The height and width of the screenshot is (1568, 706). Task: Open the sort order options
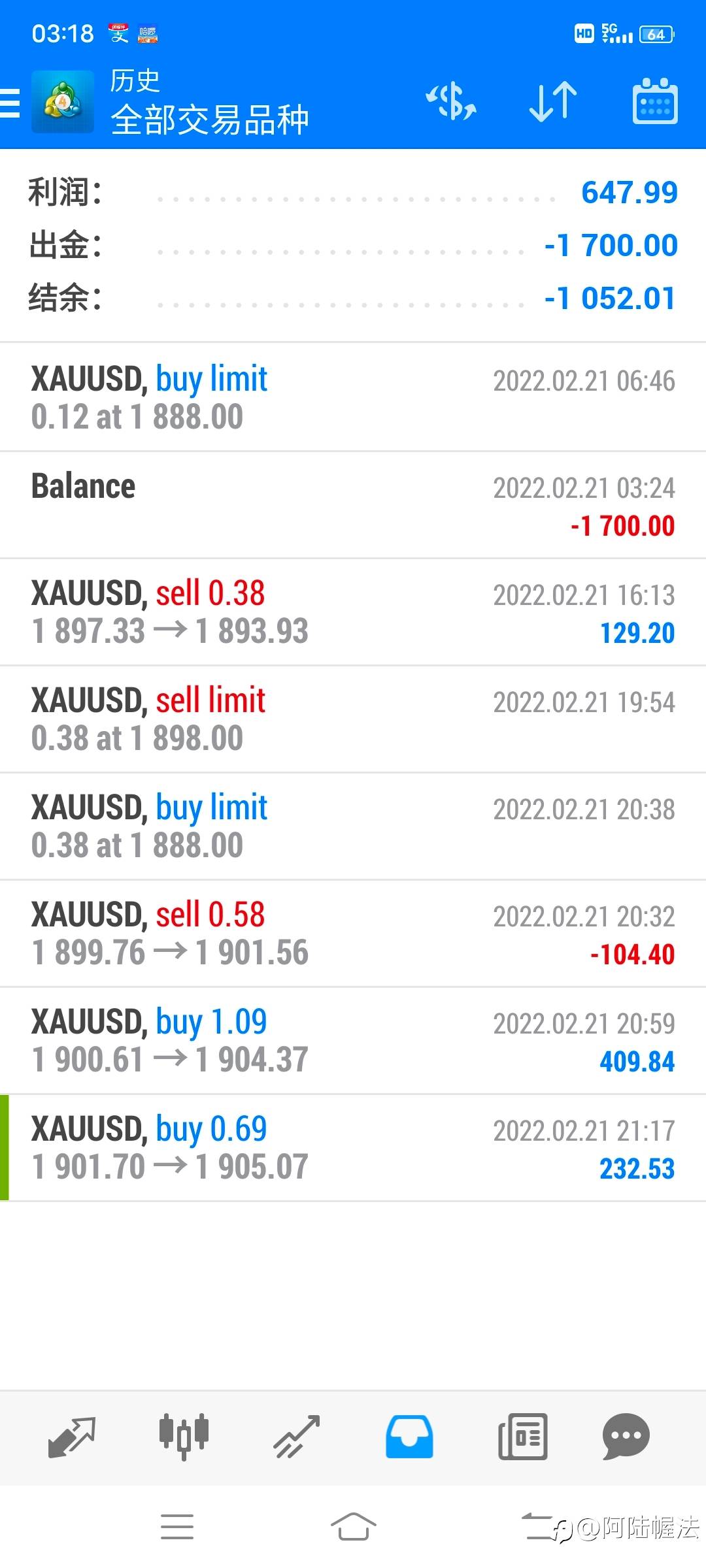coord(553,102)
